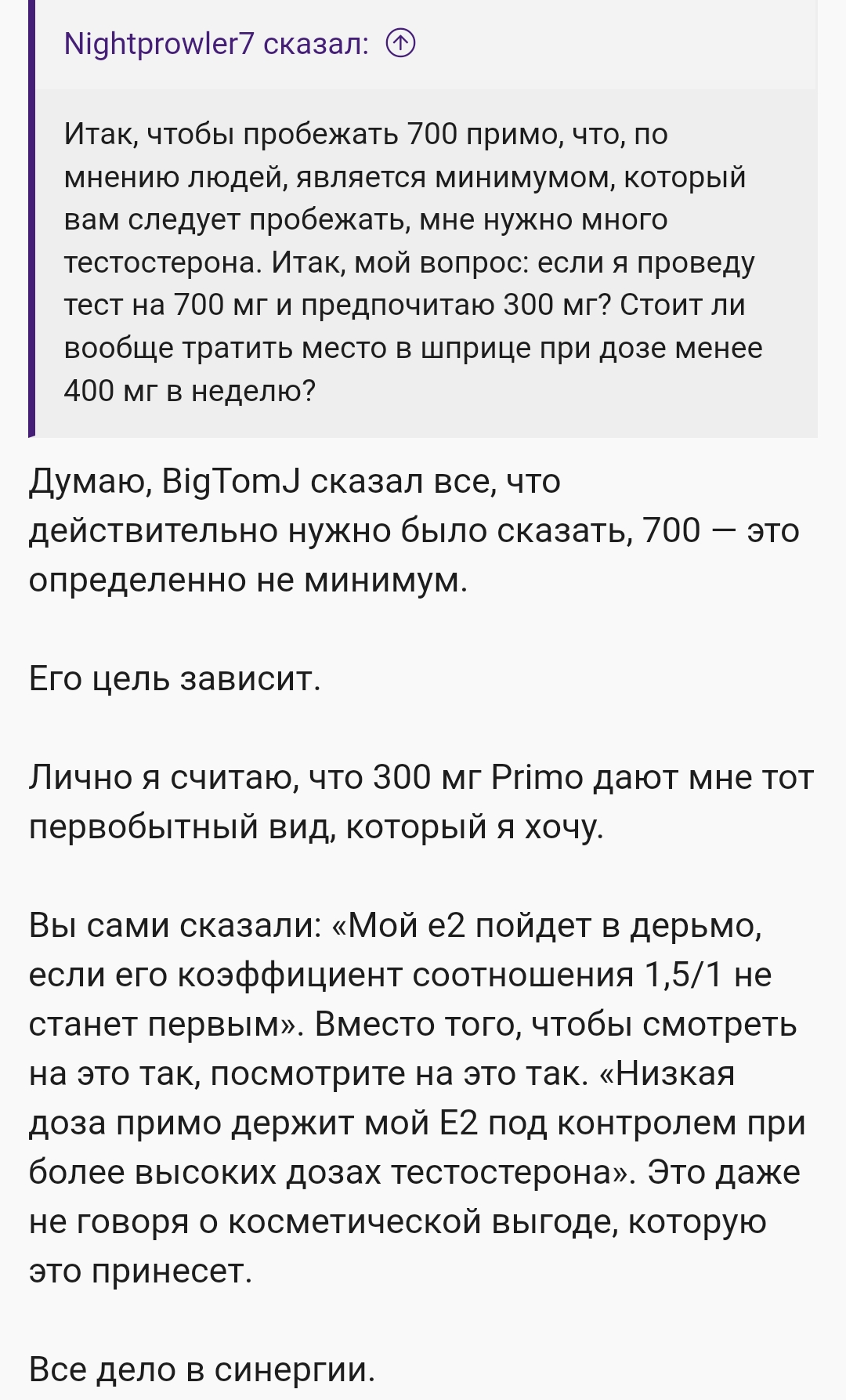Open the quoted post by Nightprowler7
This screenshot has height=1400, width=846.
pos(215,44)
